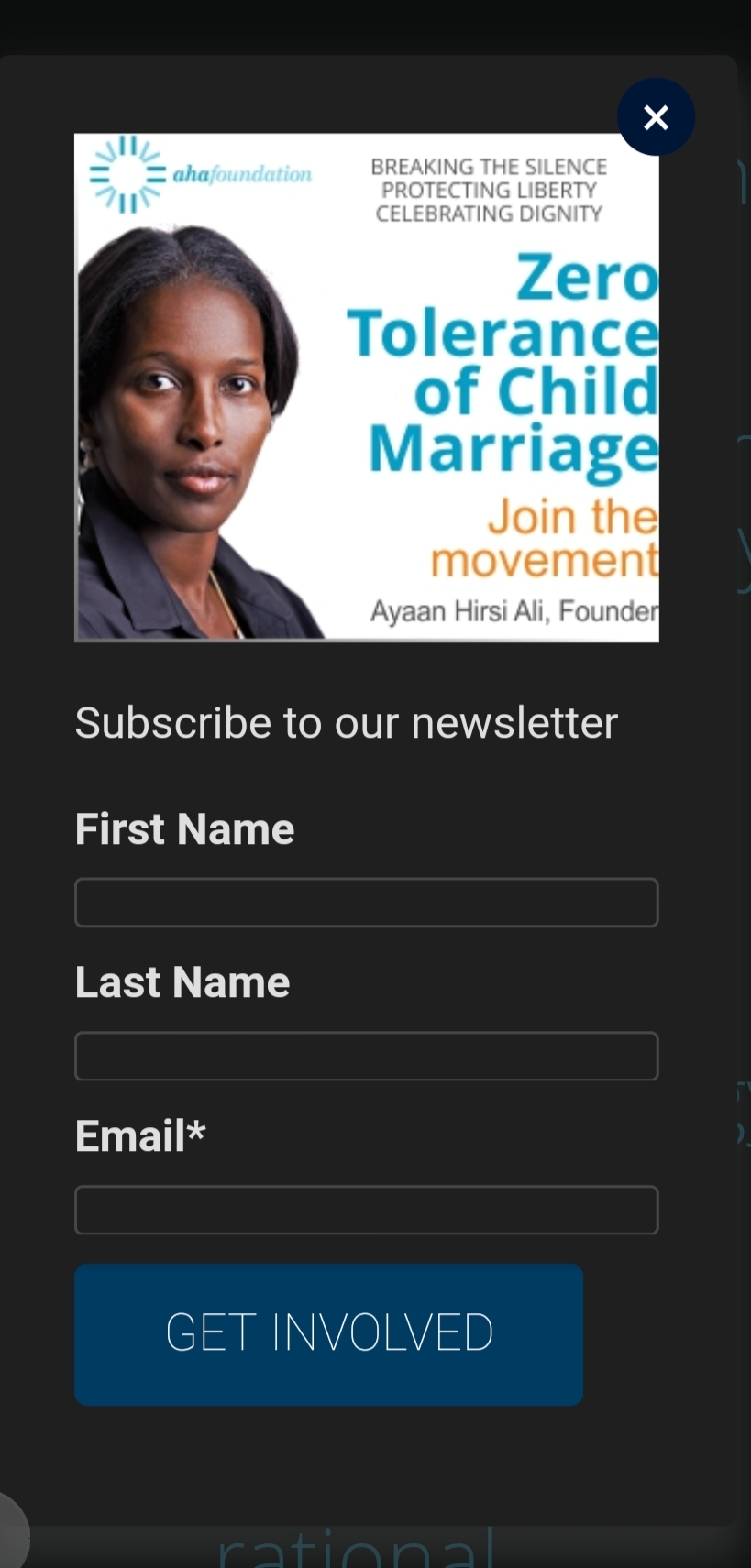Close the newsletter popup
The height and width of the screenshot is (1568, 751).
coord(656,117)
